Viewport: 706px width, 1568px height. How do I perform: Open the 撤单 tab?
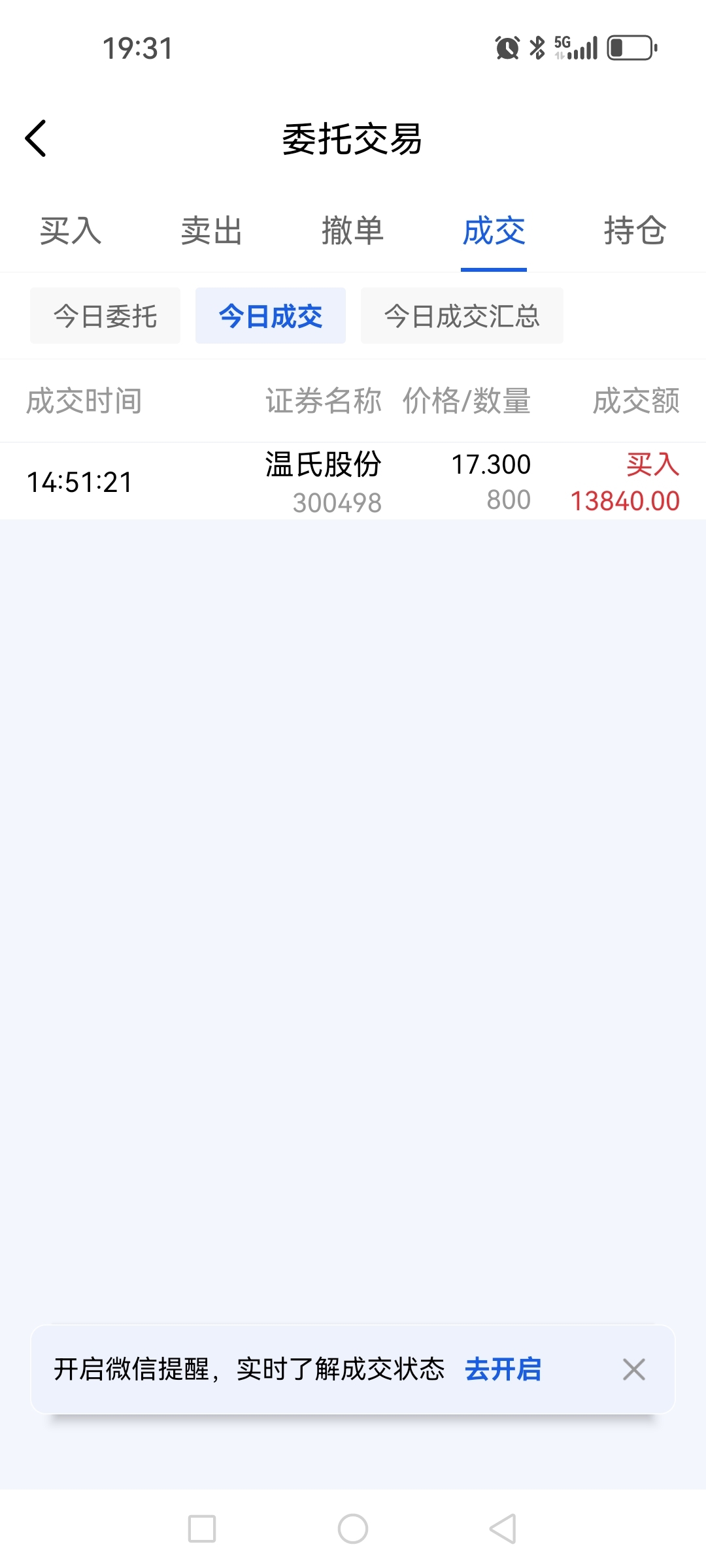[x=353, y=231]
